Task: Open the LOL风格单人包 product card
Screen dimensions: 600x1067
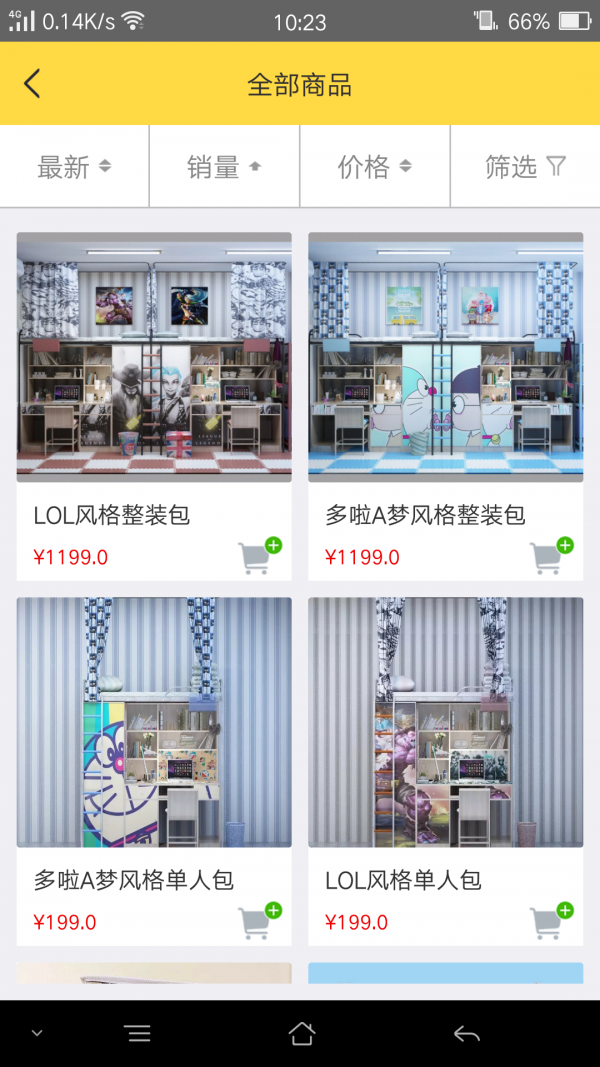Action: pyautogui.click(x=445, y=722)
